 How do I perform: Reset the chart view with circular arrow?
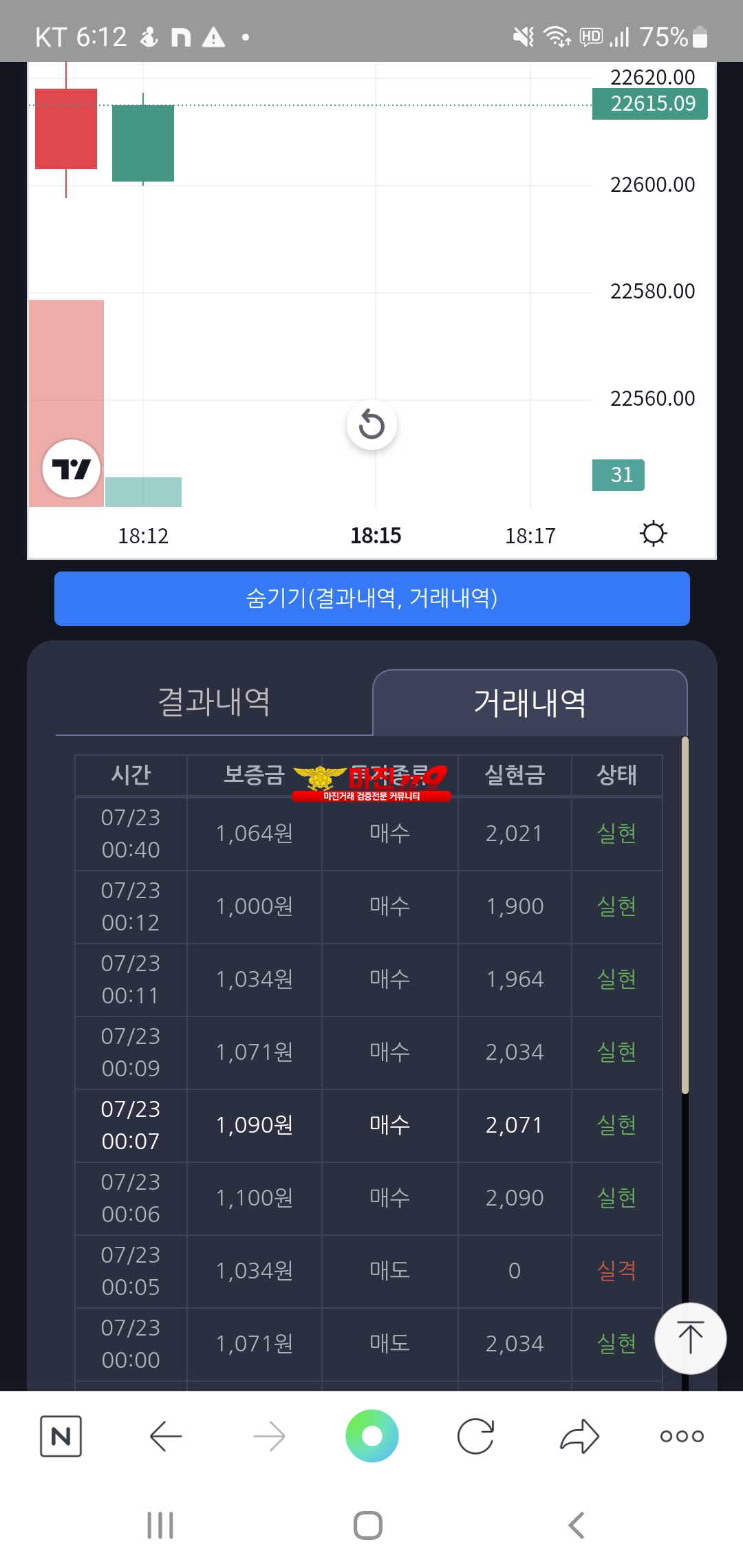point(371,425)
